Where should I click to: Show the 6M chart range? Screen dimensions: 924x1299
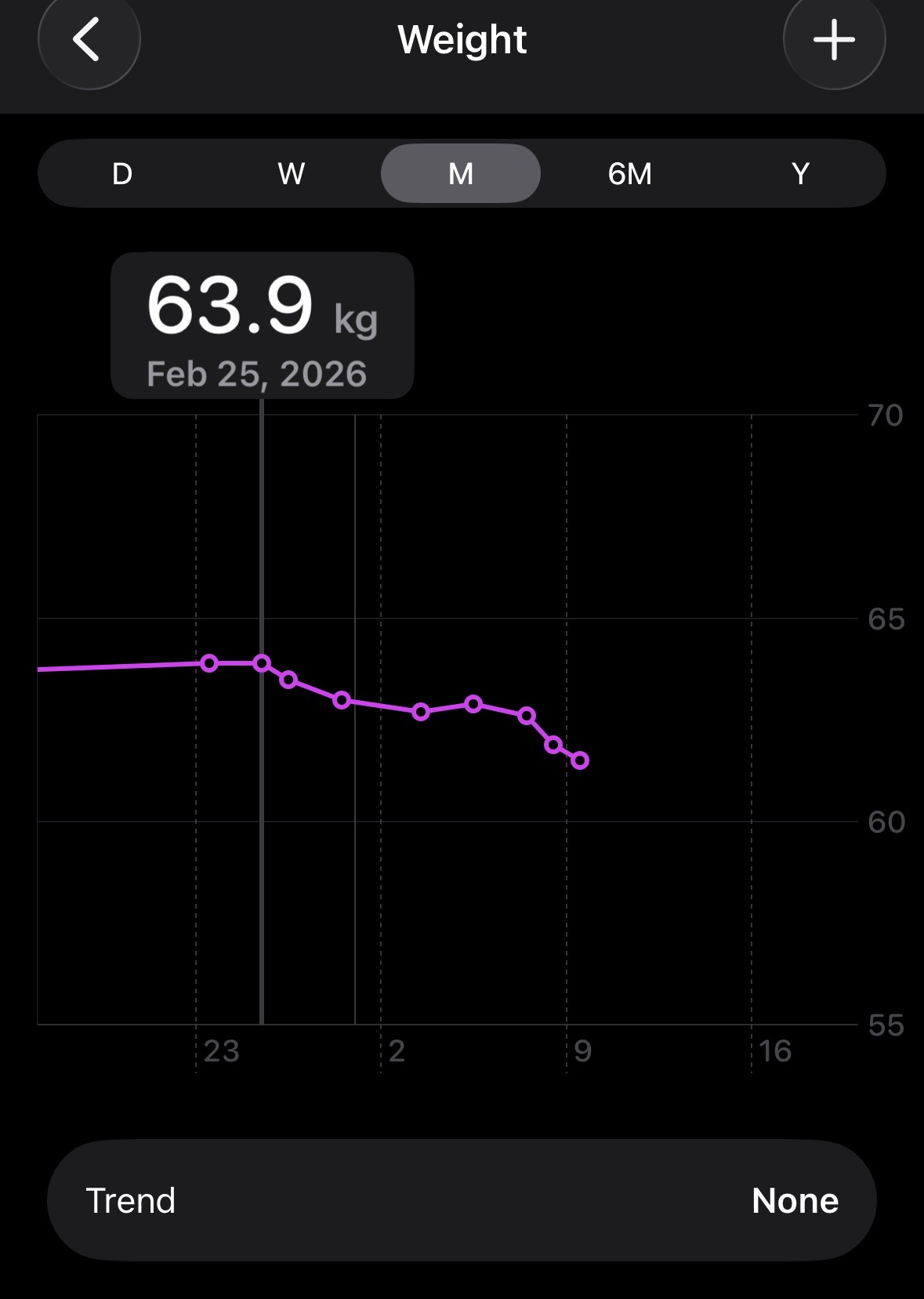630,173
